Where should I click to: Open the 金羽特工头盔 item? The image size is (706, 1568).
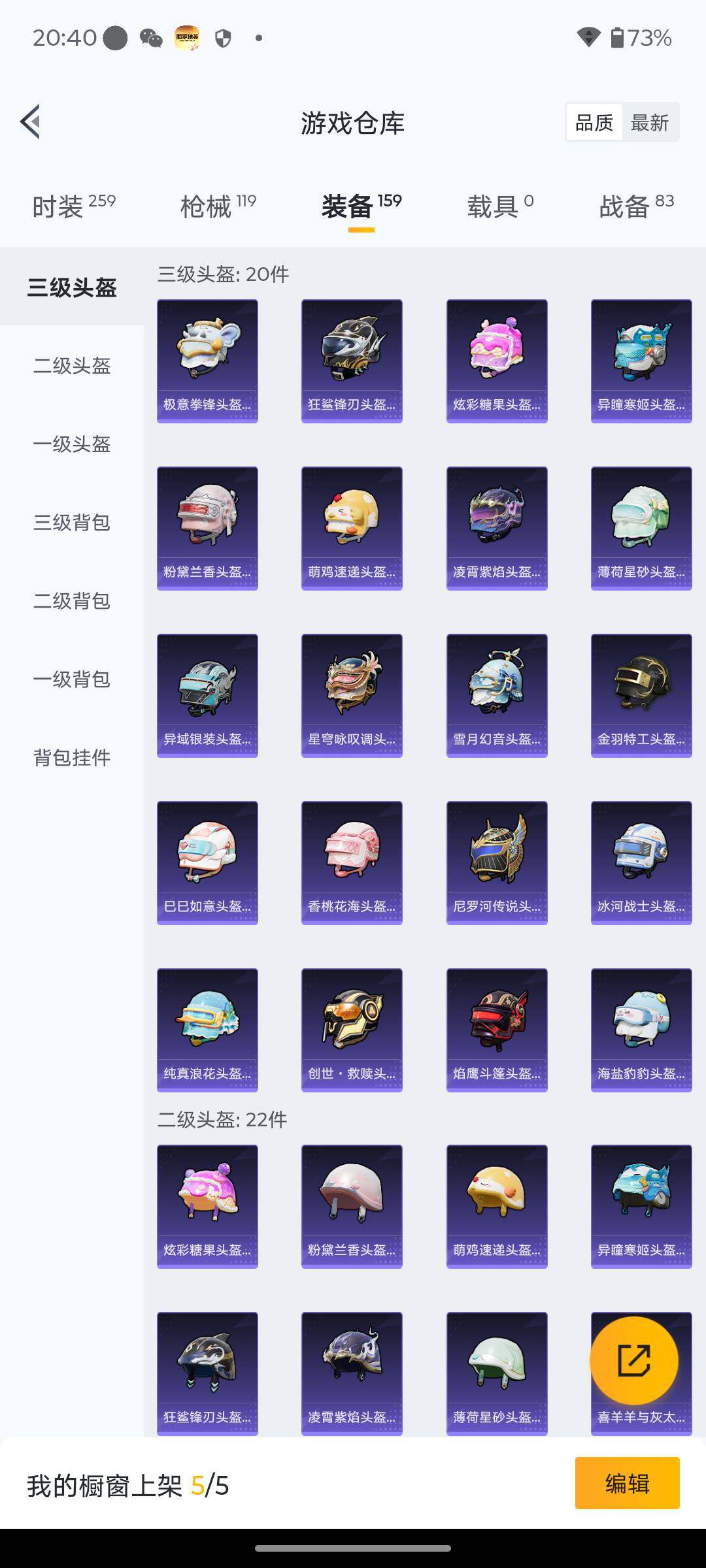641,695
